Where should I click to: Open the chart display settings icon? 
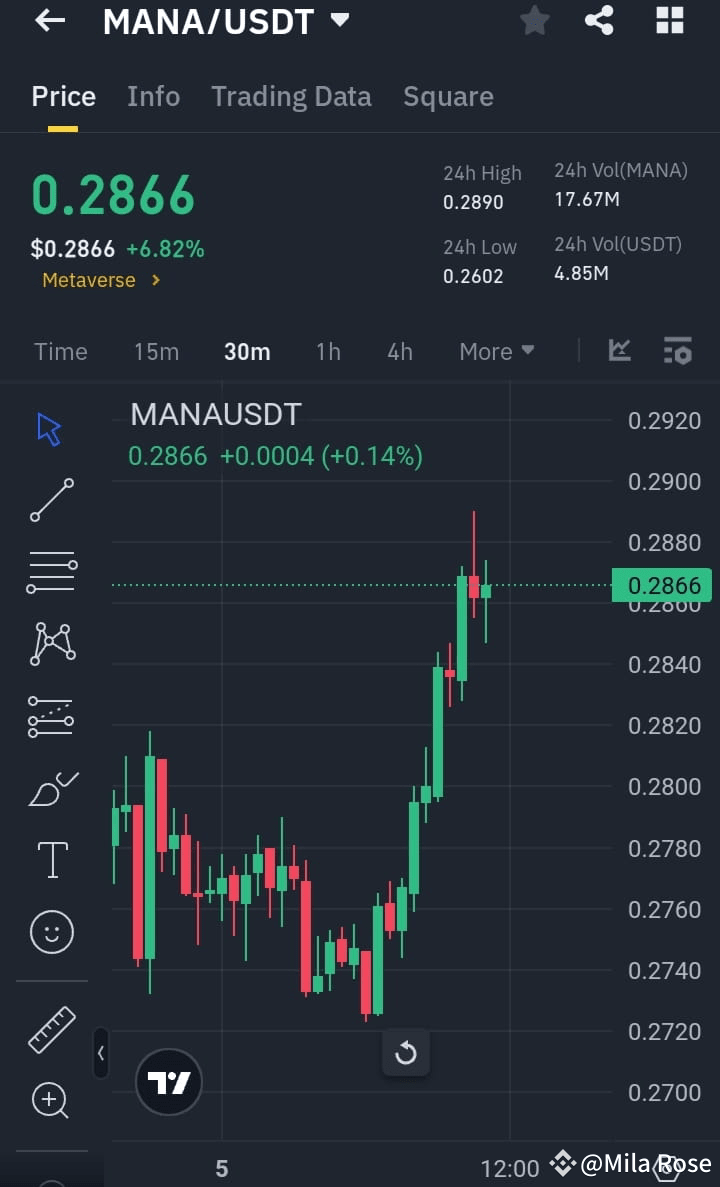click(x=677, y=351)
